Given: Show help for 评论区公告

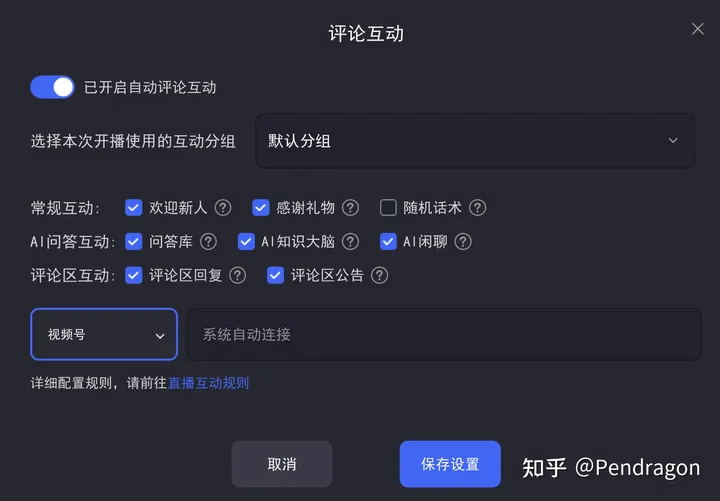Looking at the screenshot, I should click(379, 275).
